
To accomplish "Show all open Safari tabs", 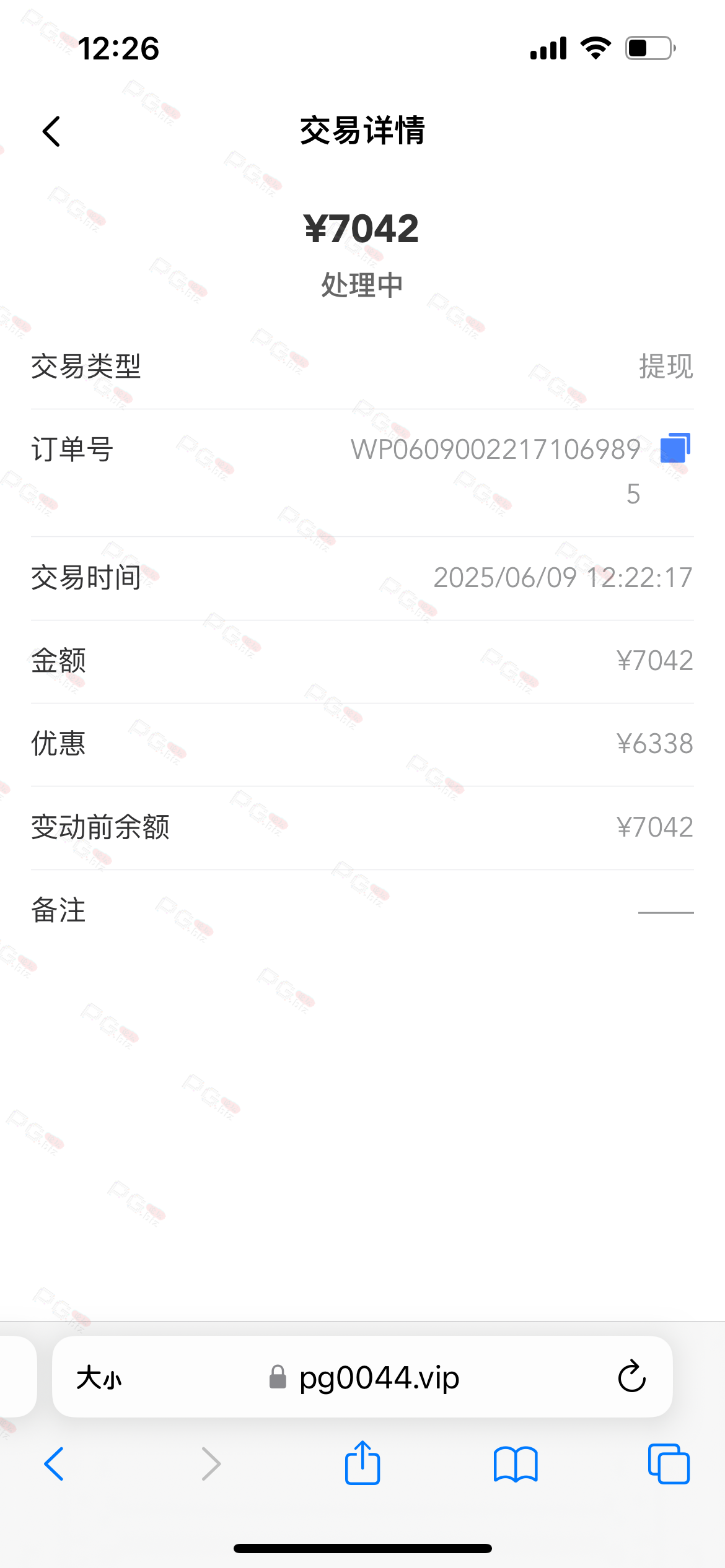I will point(669,1464).
